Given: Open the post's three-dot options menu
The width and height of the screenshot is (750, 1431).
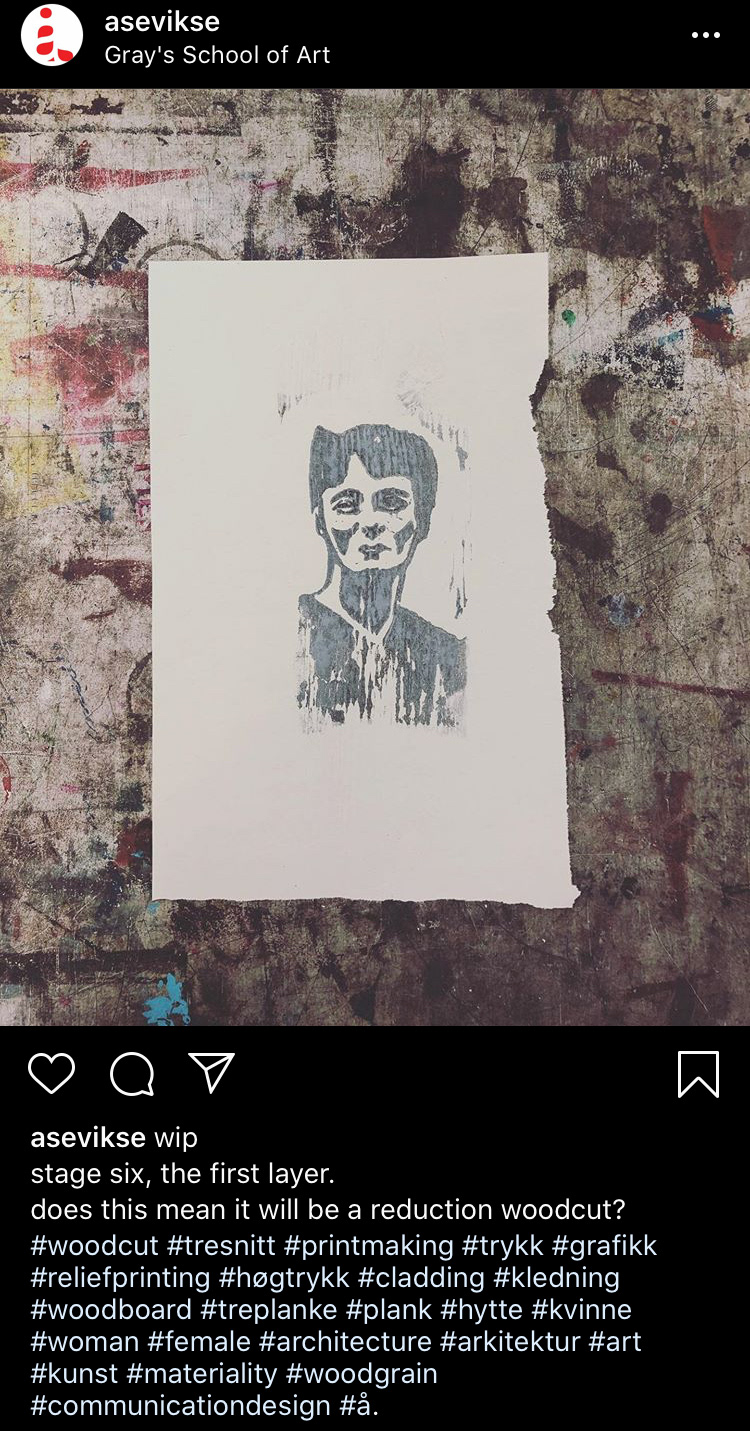Looking at the screenshot, I should (x=705, y=36).
